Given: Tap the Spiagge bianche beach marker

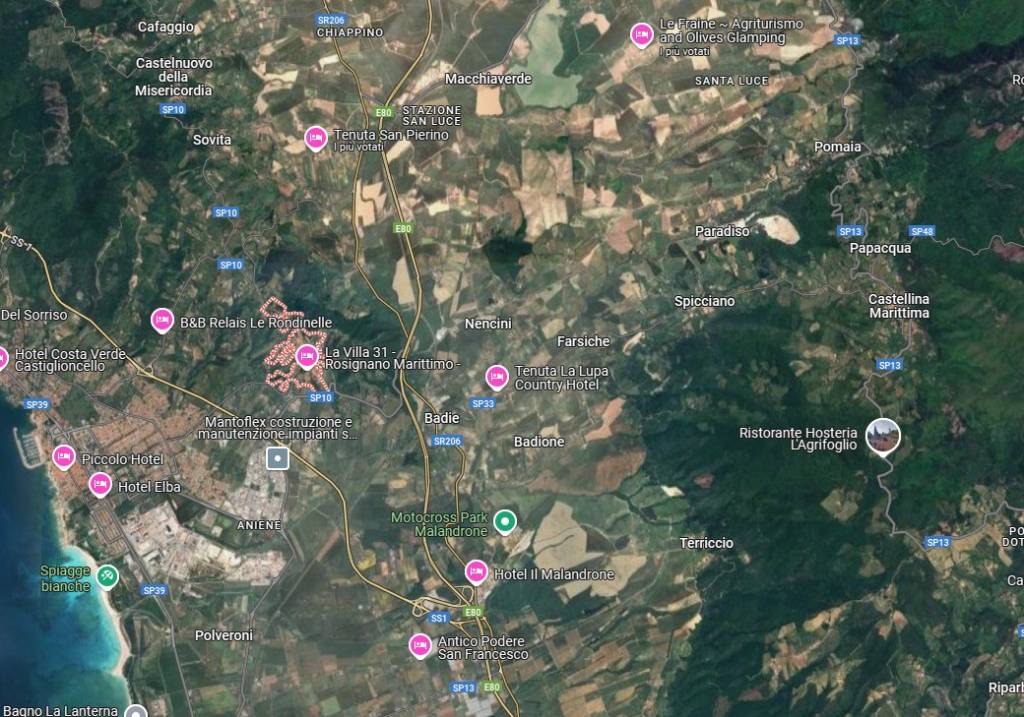Looking at the screenshot, I should tap(107, 576).
